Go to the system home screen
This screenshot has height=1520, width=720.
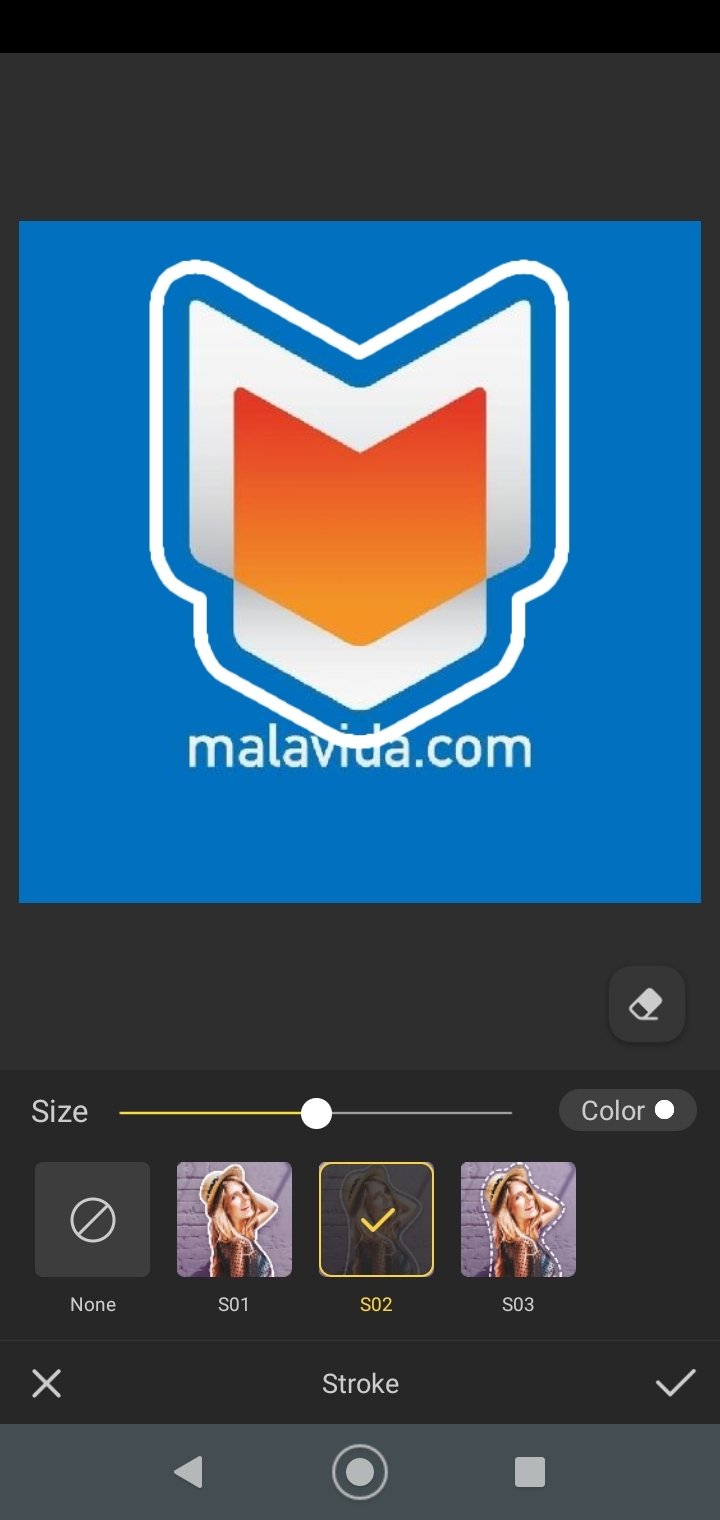[360, 1472]
